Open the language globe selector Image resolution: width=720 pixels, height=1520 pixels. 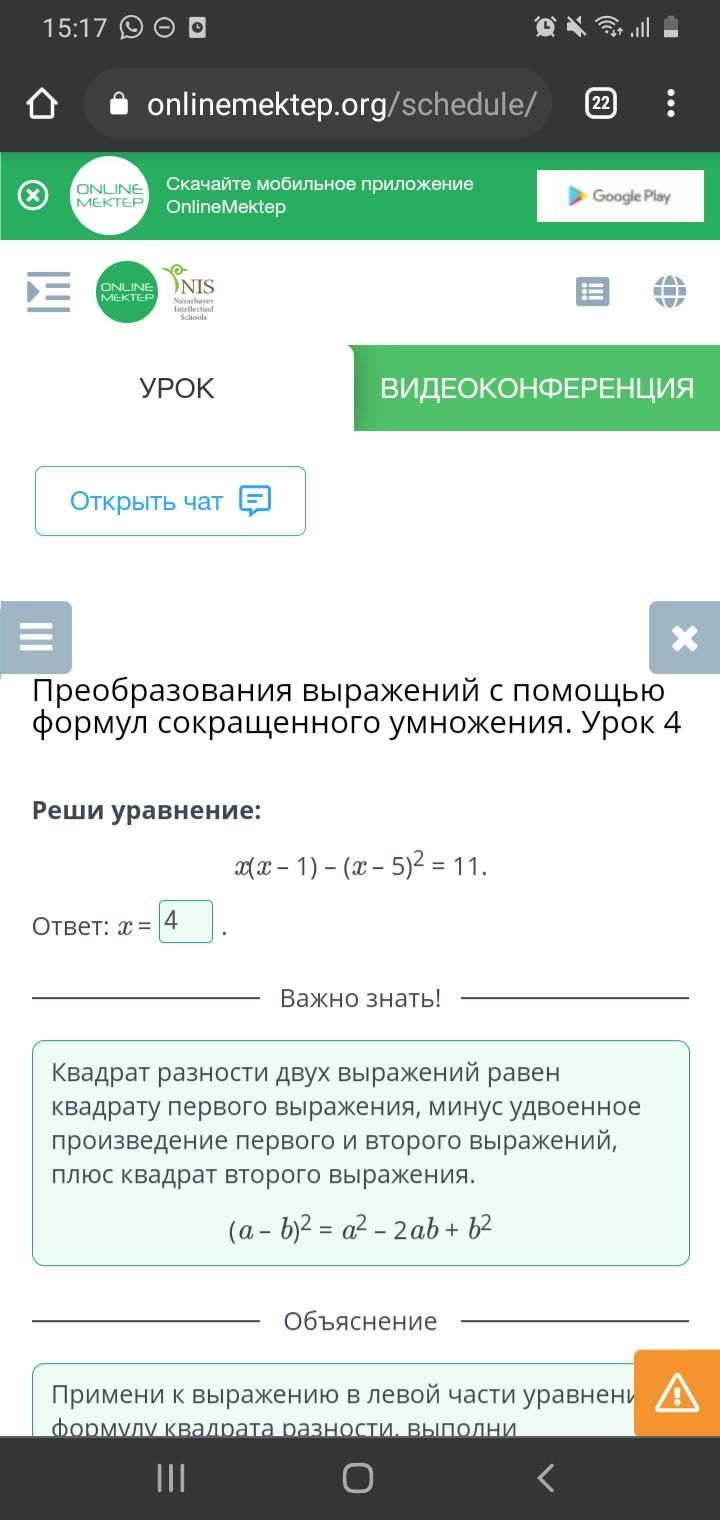(669, 292)
